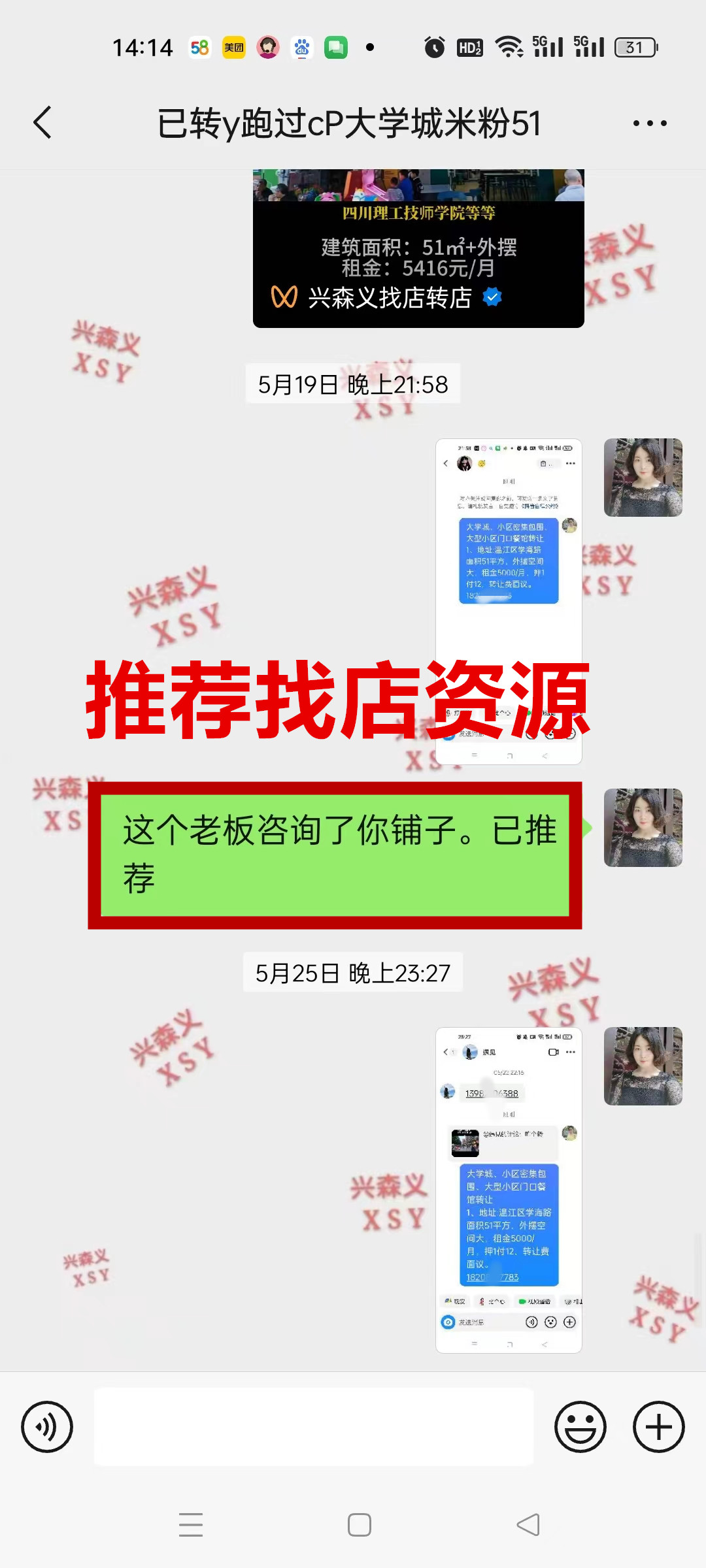Focus the message text field

pos(314,1427)
